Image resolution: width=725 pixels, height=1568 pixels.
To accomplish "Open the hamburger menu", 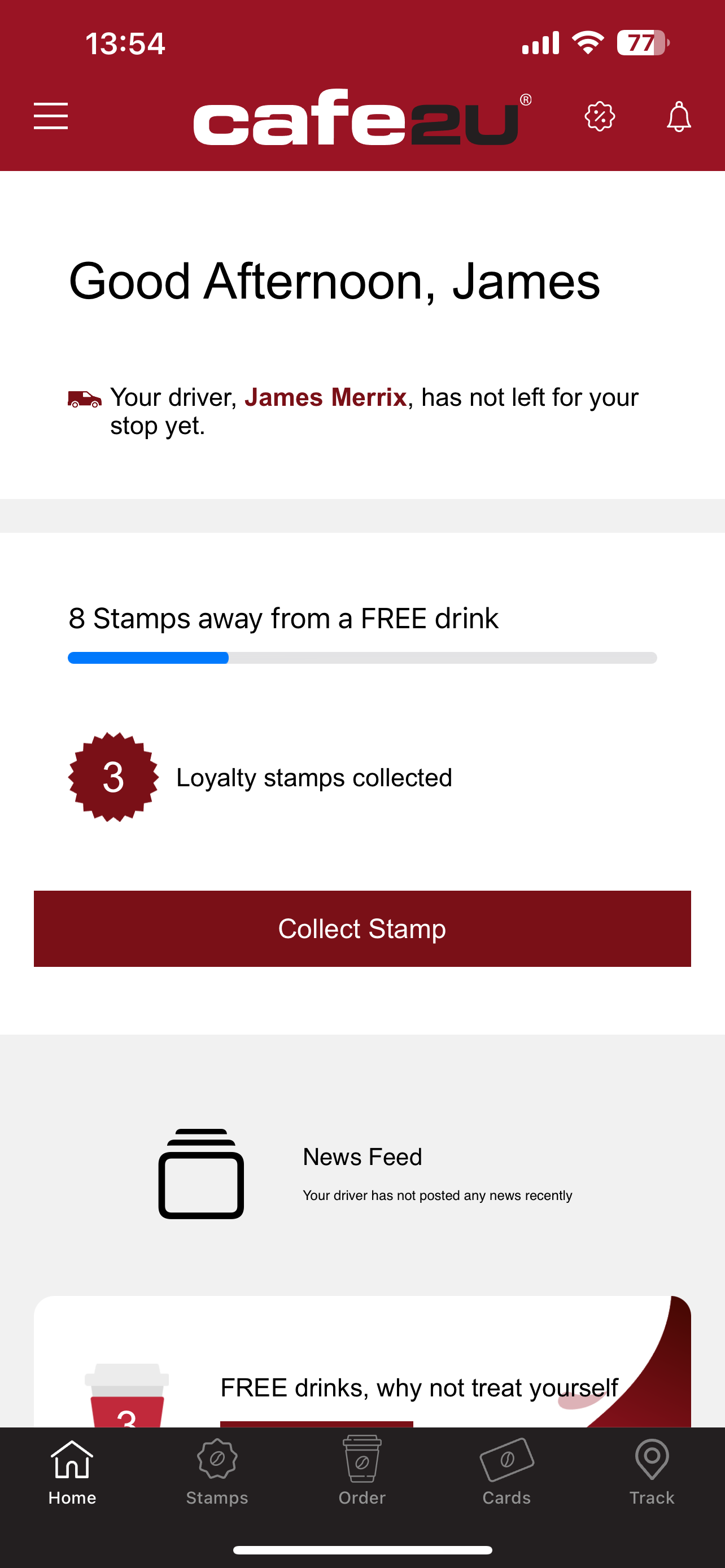I will click(x=50, y=116).
